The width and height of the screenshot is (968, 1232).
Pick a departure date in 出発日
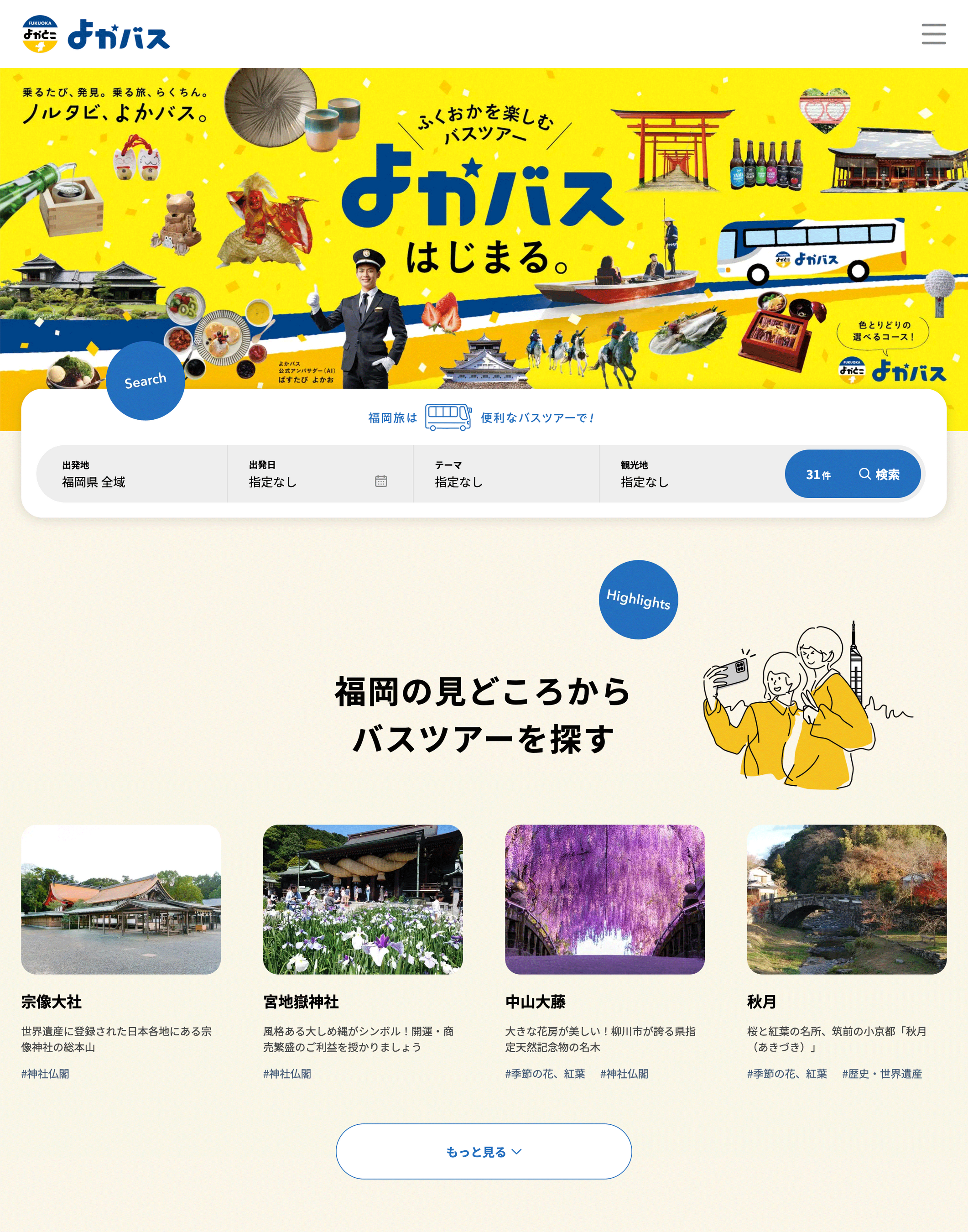(320, 474)
